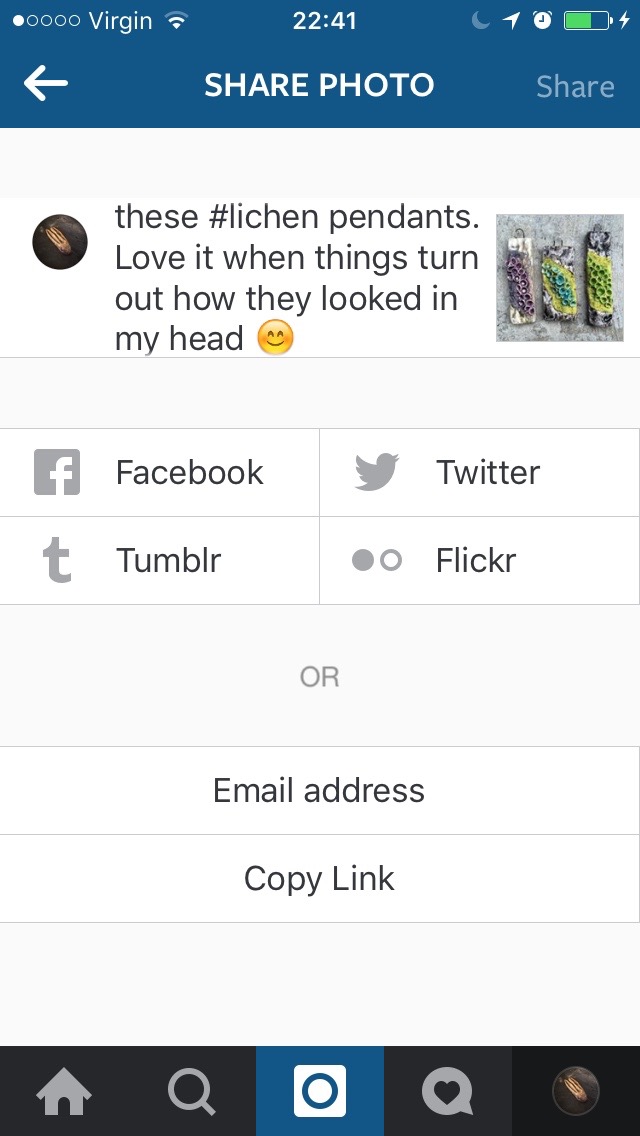The width and height of the screenshot is (640, 1136).
Task: Choose Tumblr for sharing
Action: [x=160, y=560]
